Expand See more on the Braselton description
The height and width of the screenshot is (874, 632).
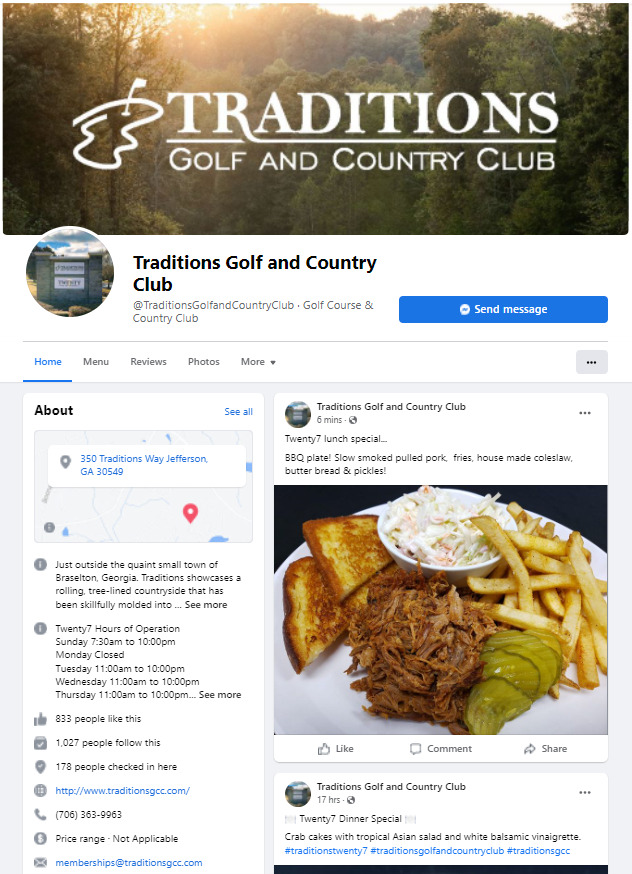coord(206,605)
